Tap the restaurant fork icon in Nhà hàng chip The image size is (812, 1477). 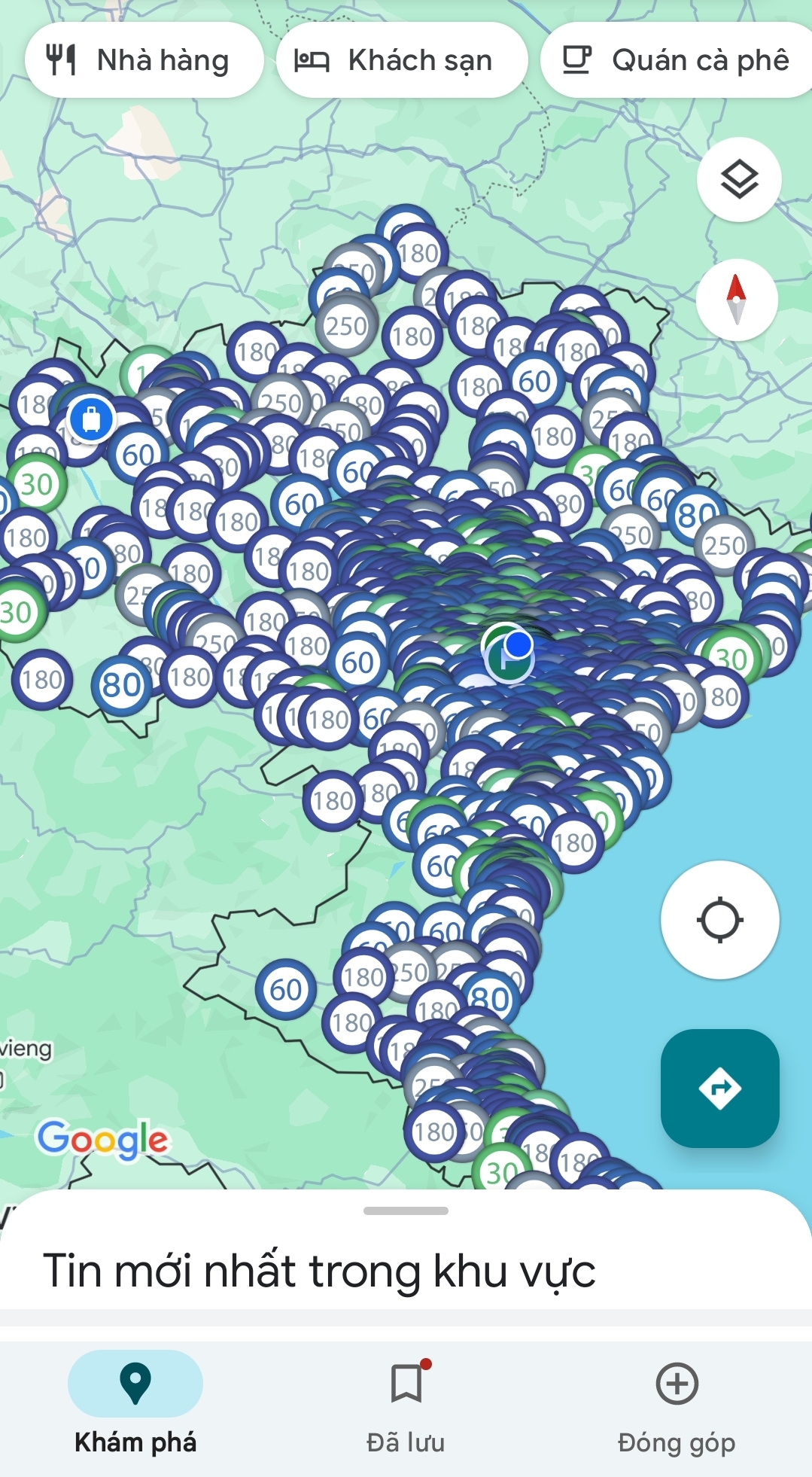[x=63, y=59]
